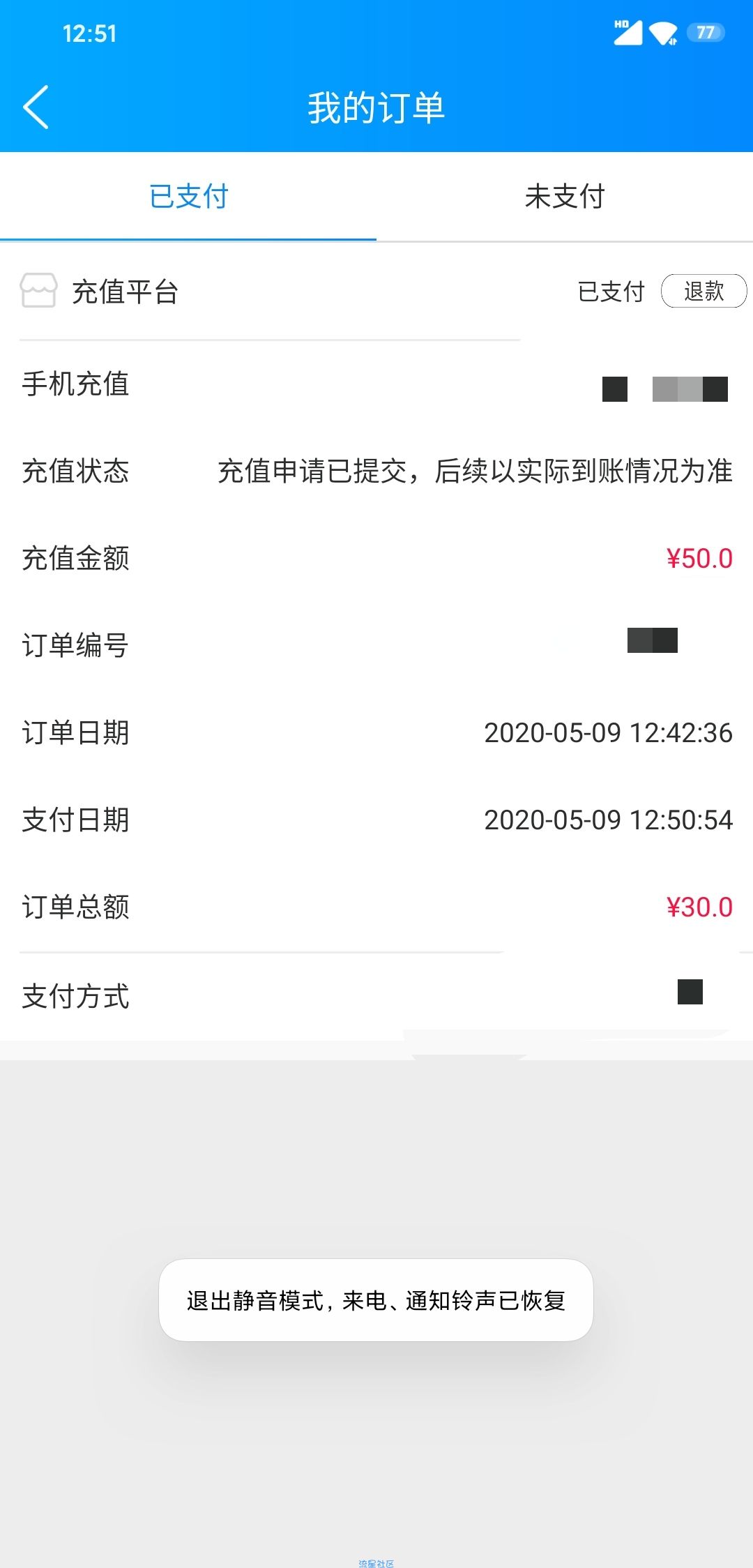Go back using the top-left arrow
The width and height of the screenshot is (753, 1568).
tap(36, 107)
